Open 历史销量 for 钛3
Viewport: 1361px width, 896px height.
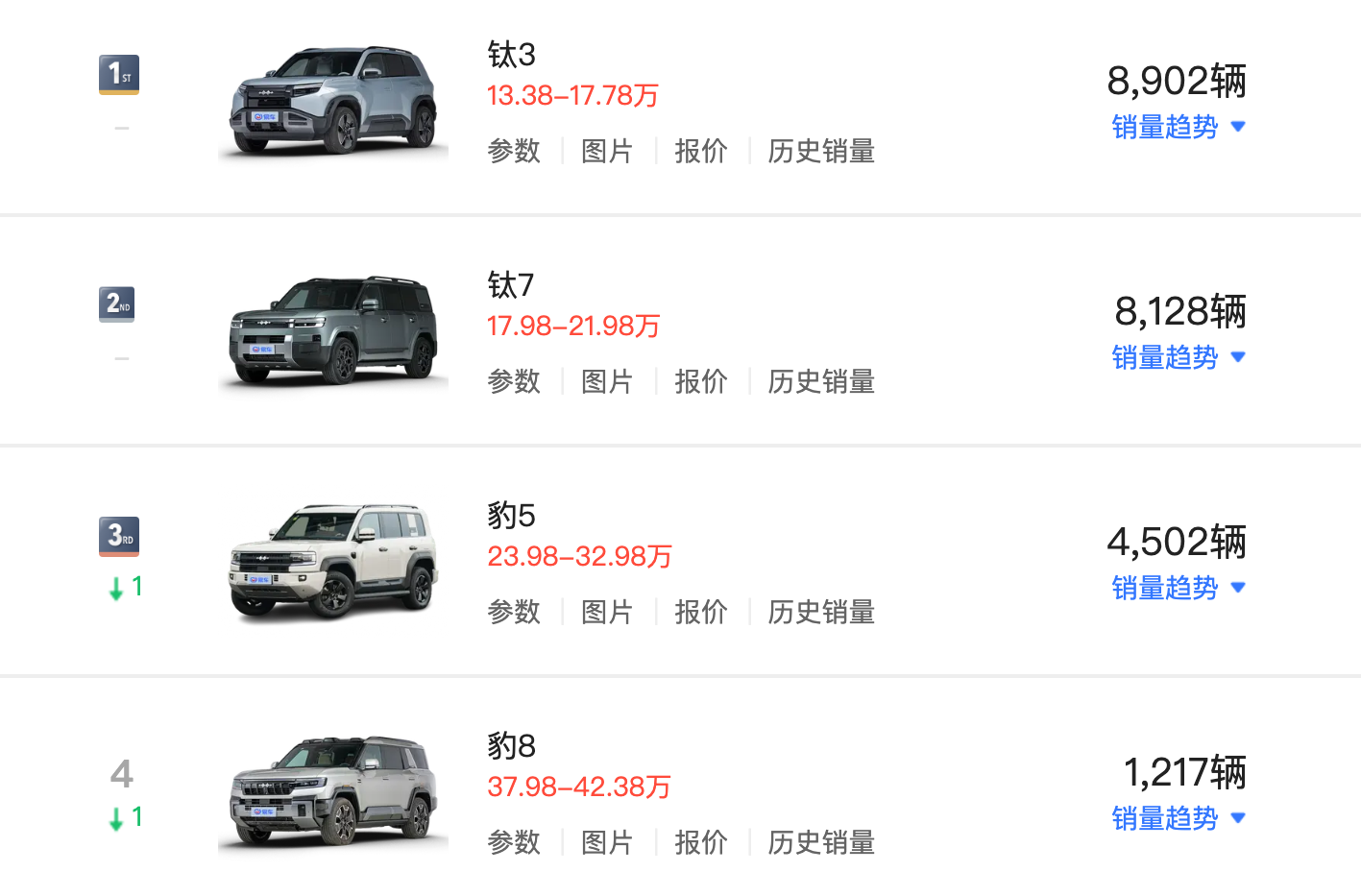coord(821,151)
